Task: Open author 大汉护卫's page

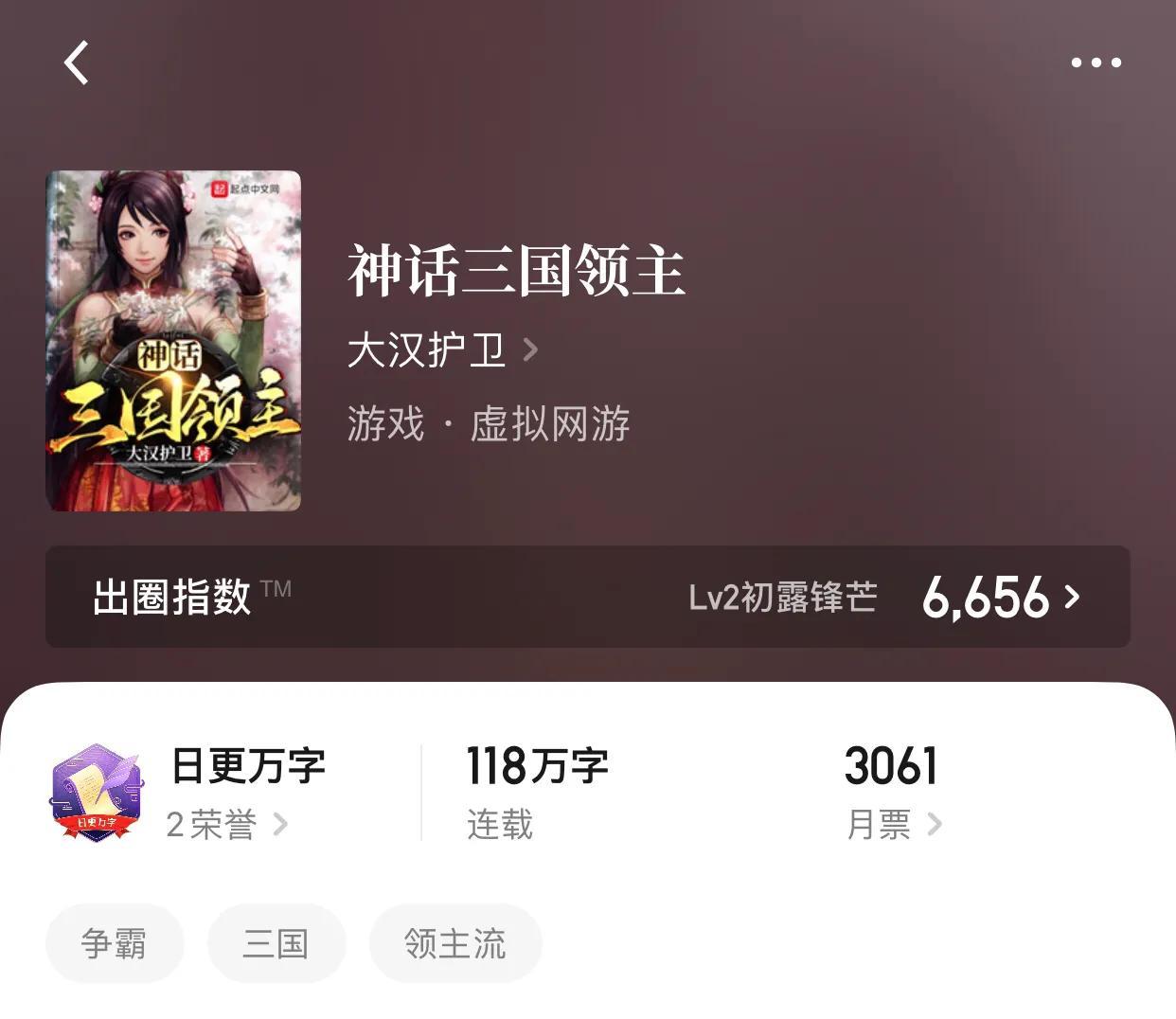Action: click(441, 350)
